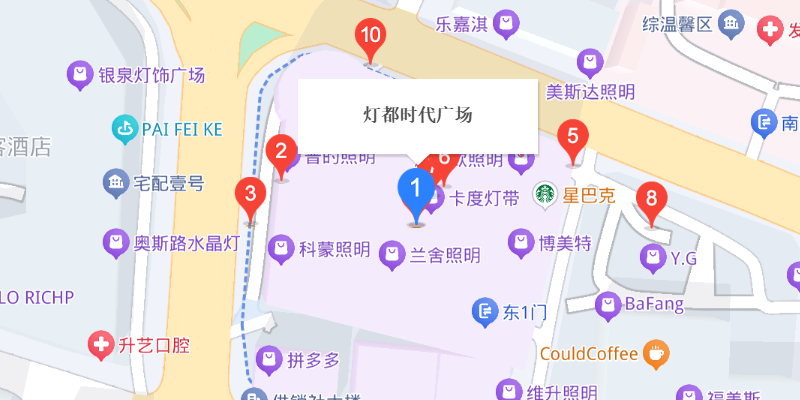Open the 博美特 shop point
The width and height of the screenshot is (800, 400).
(520, 241)
